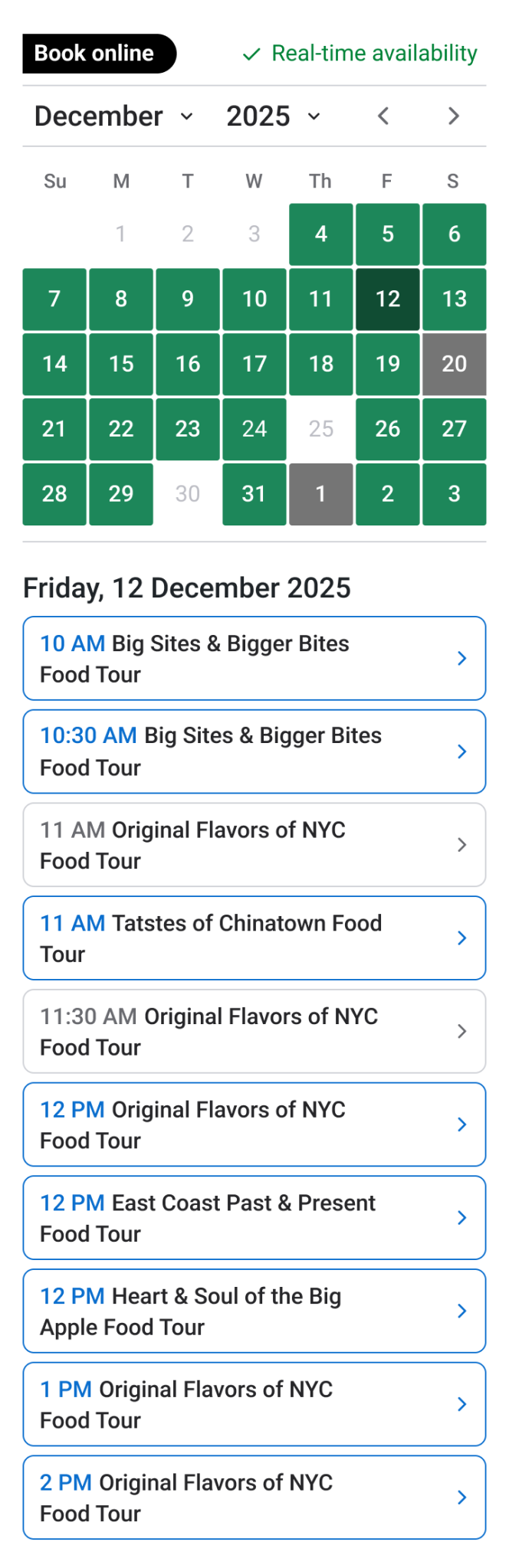The width and height of the screenshot is (509, 1568).
Task: Open 10:30 AM Big Sites & Bigger Bites tour
Action: pos(254,751)
